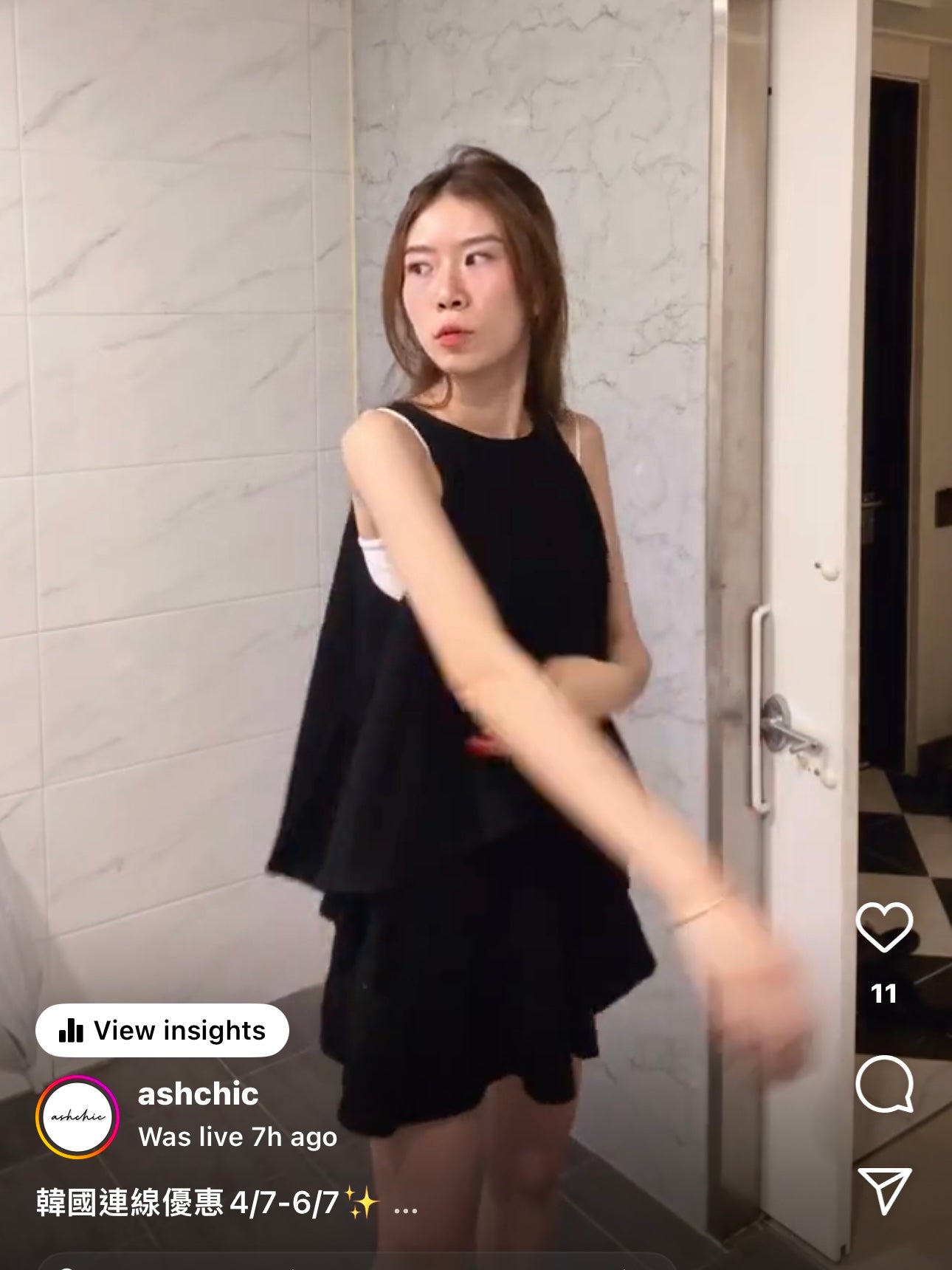Share the video via paper plane

[884, 1190]
